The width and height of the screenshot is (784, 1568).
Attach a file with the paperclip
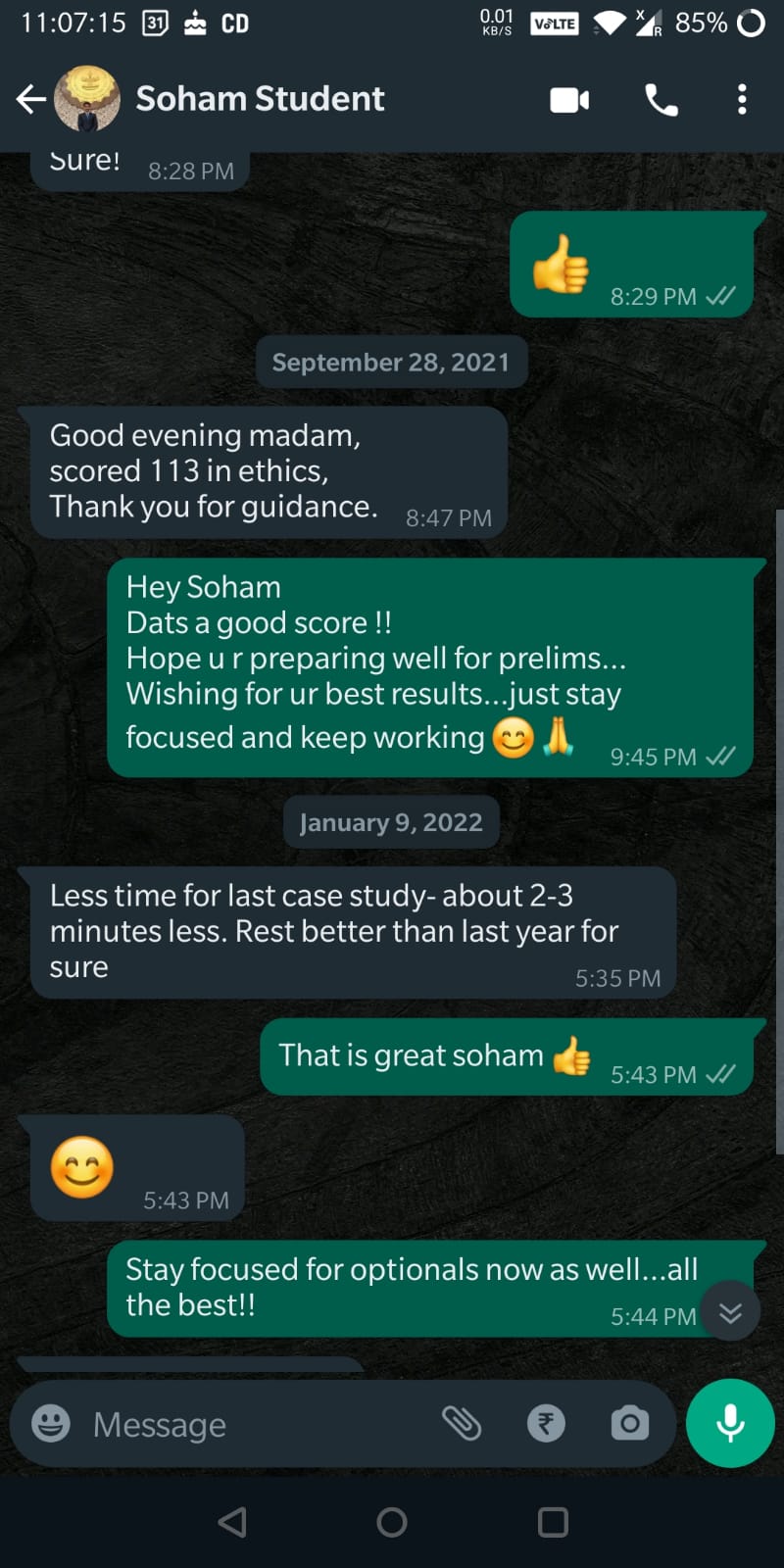point(462,1423)
